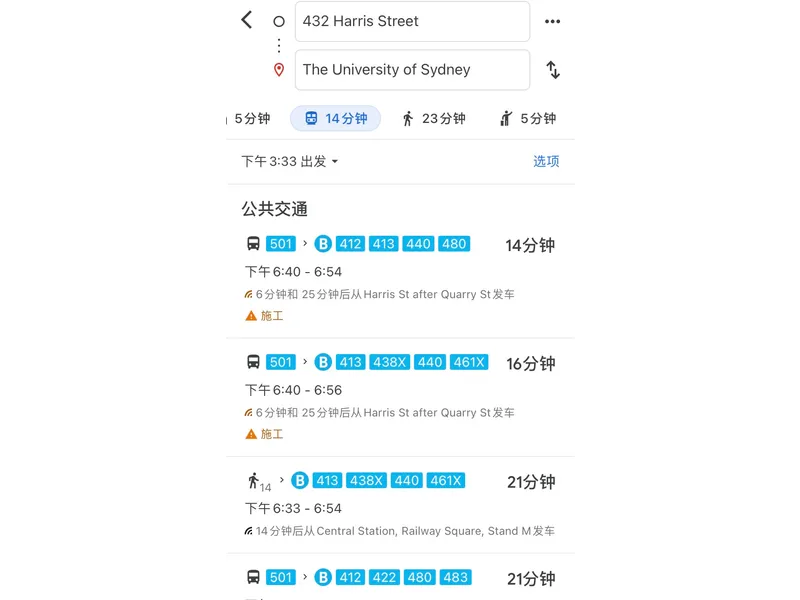800x600 pixels.
Task: Switch to walking 23分钟 mode
Action: pyautogui.click(x=433, y=118)
